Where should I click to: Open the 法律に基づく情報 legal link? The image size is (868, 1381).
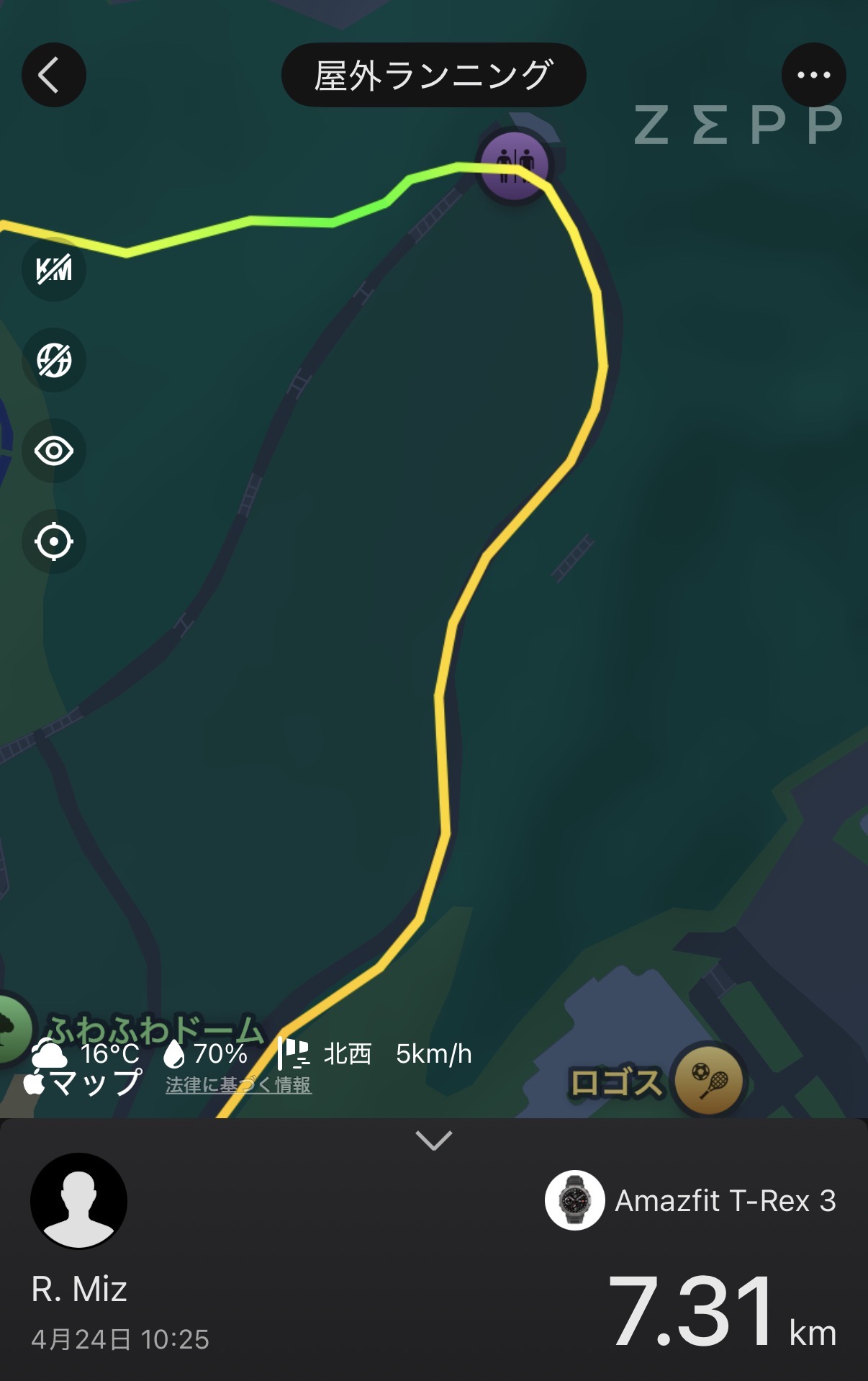click(x=238, y=1084)
